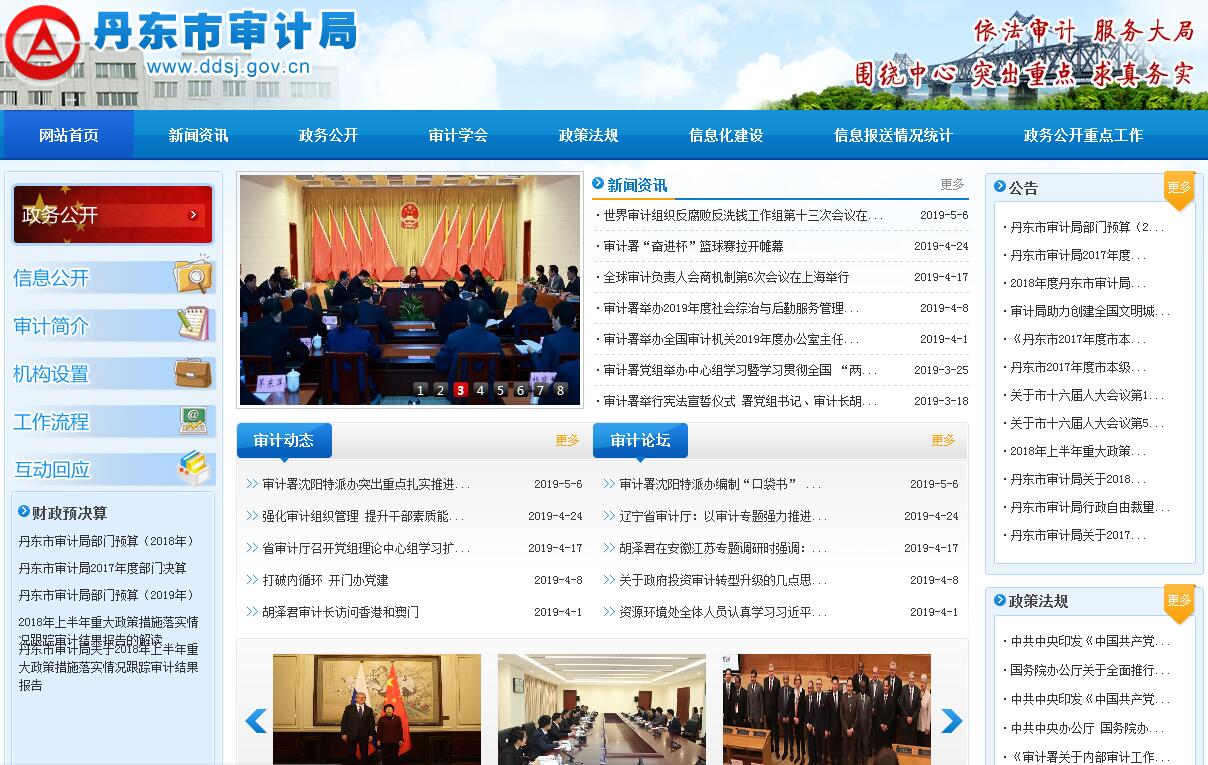Open 信息报送情况统计 page

point(893,135)
